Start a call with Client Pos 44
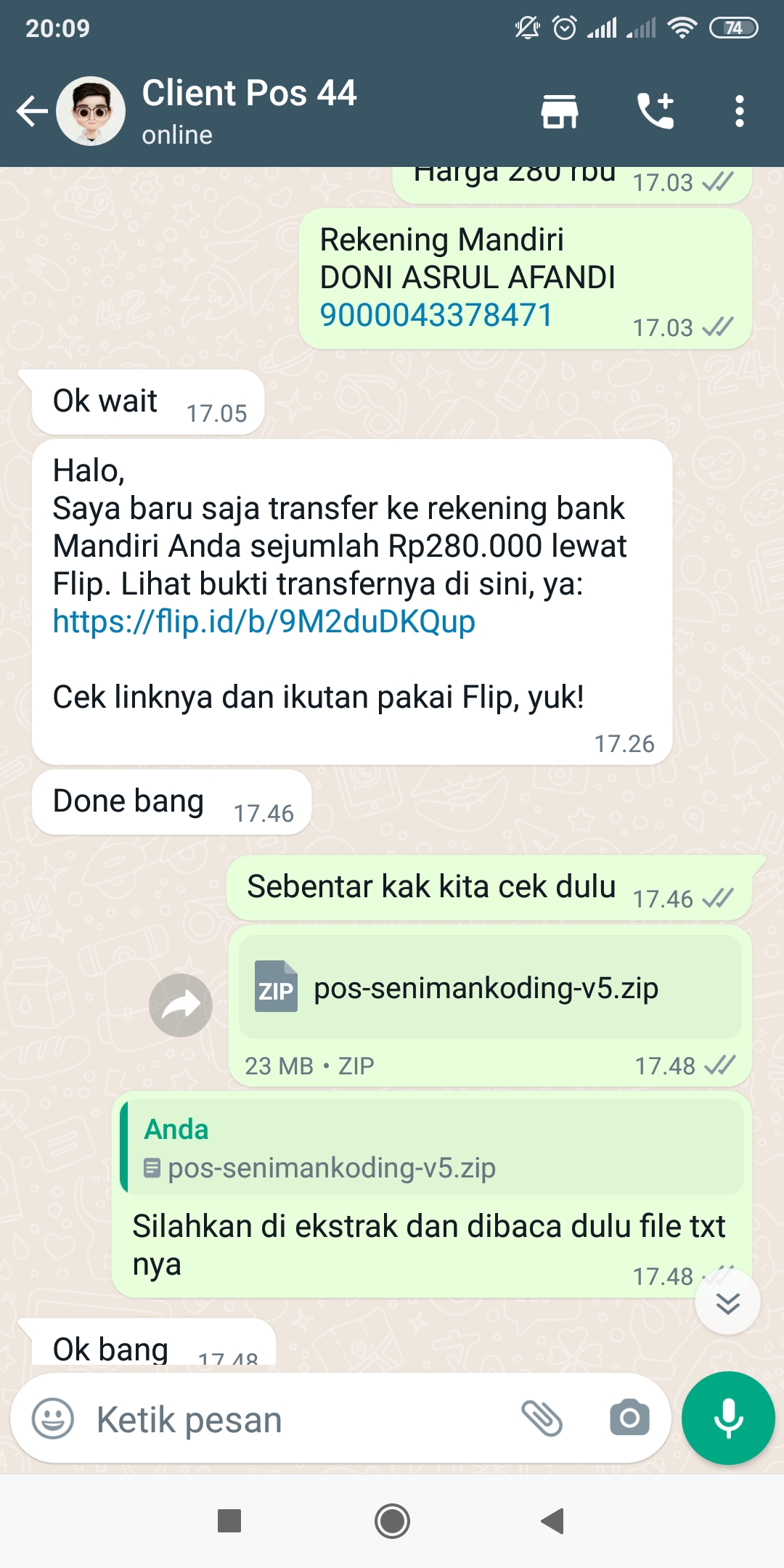Viewport: 784px width, 1568px height. tap(656, 111)
